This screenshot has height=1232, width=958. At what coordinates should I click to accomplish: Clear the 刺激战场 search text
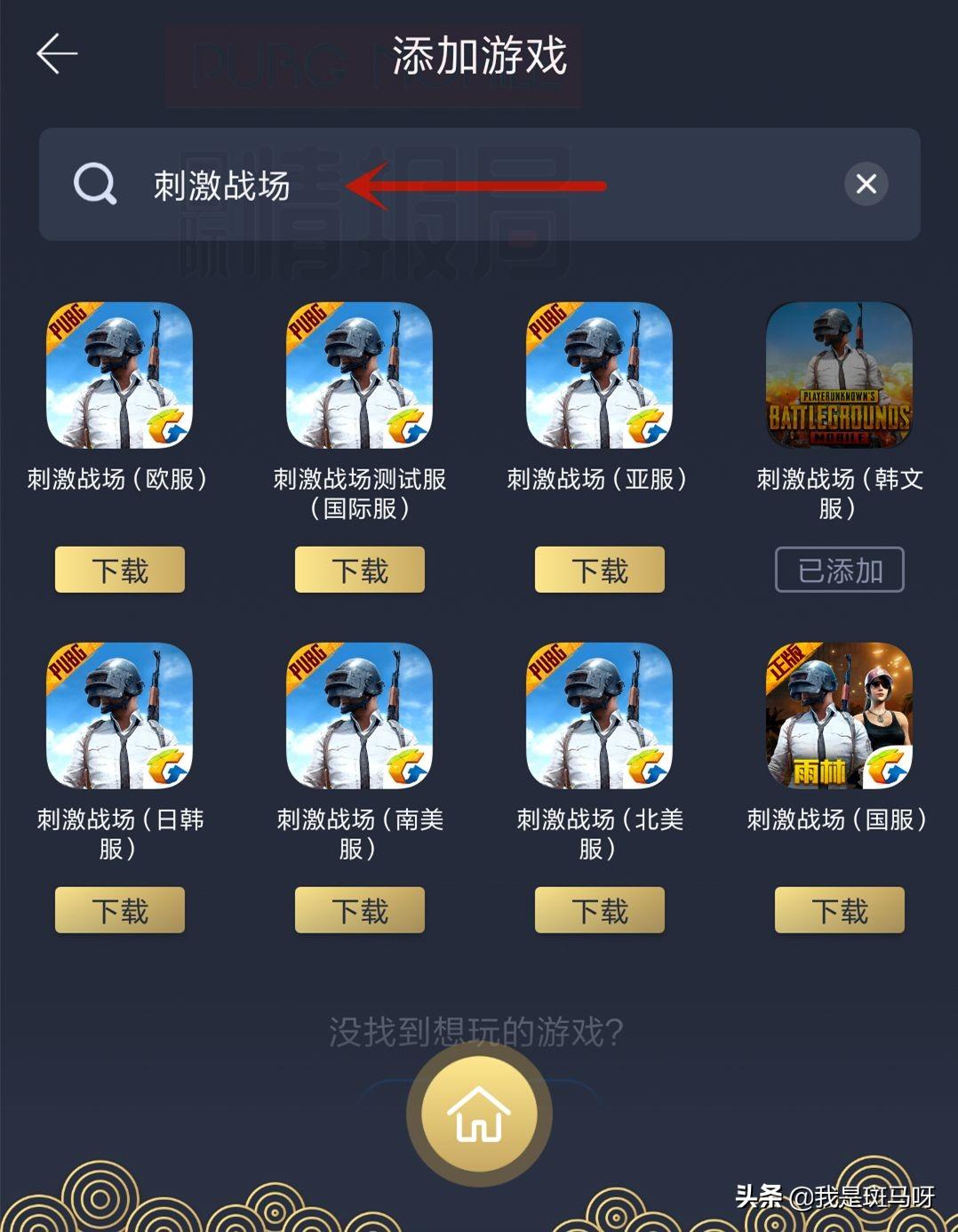(x=866, y=184)
